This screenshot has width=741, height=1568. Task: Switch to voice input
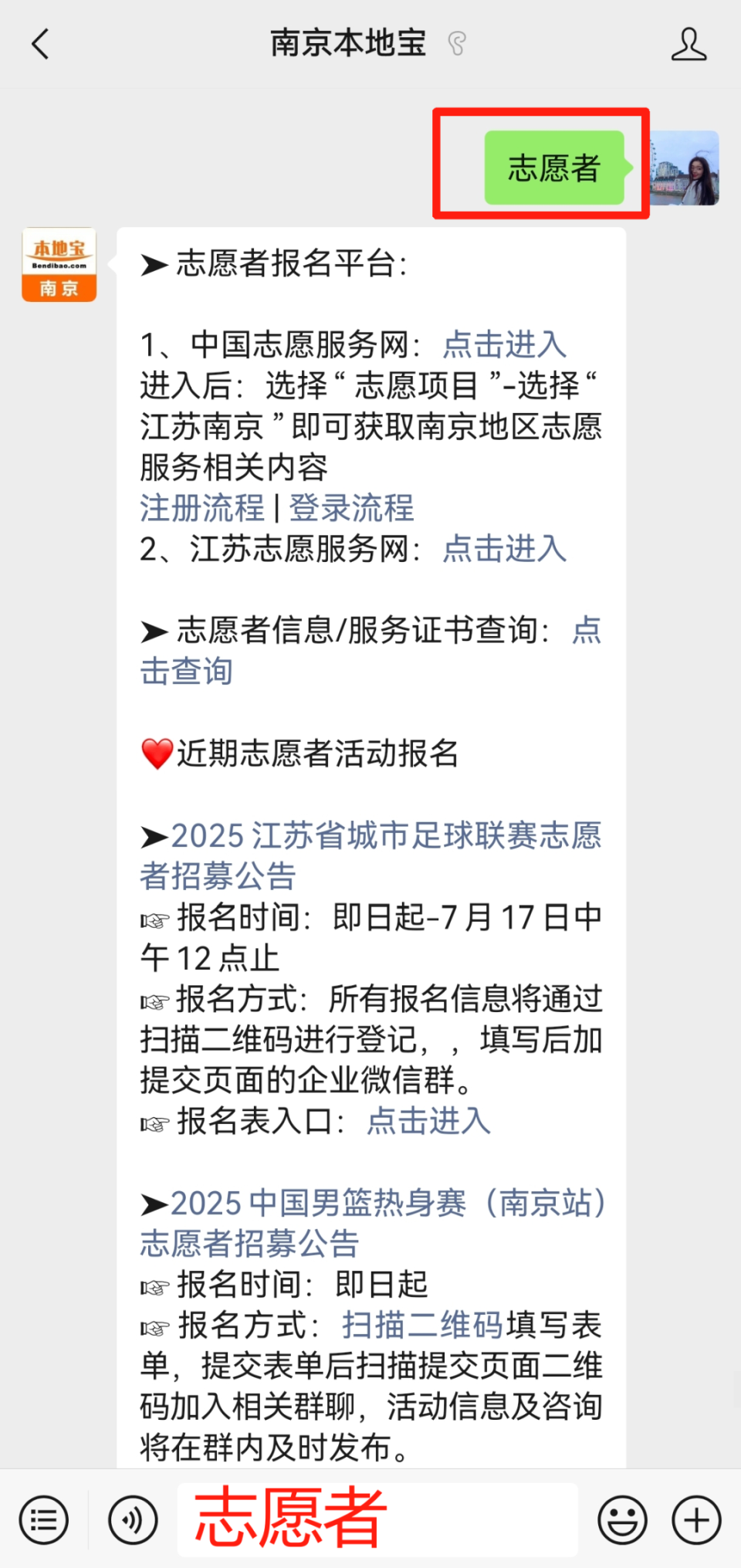pyautogui.click(x=133, y=1520)
